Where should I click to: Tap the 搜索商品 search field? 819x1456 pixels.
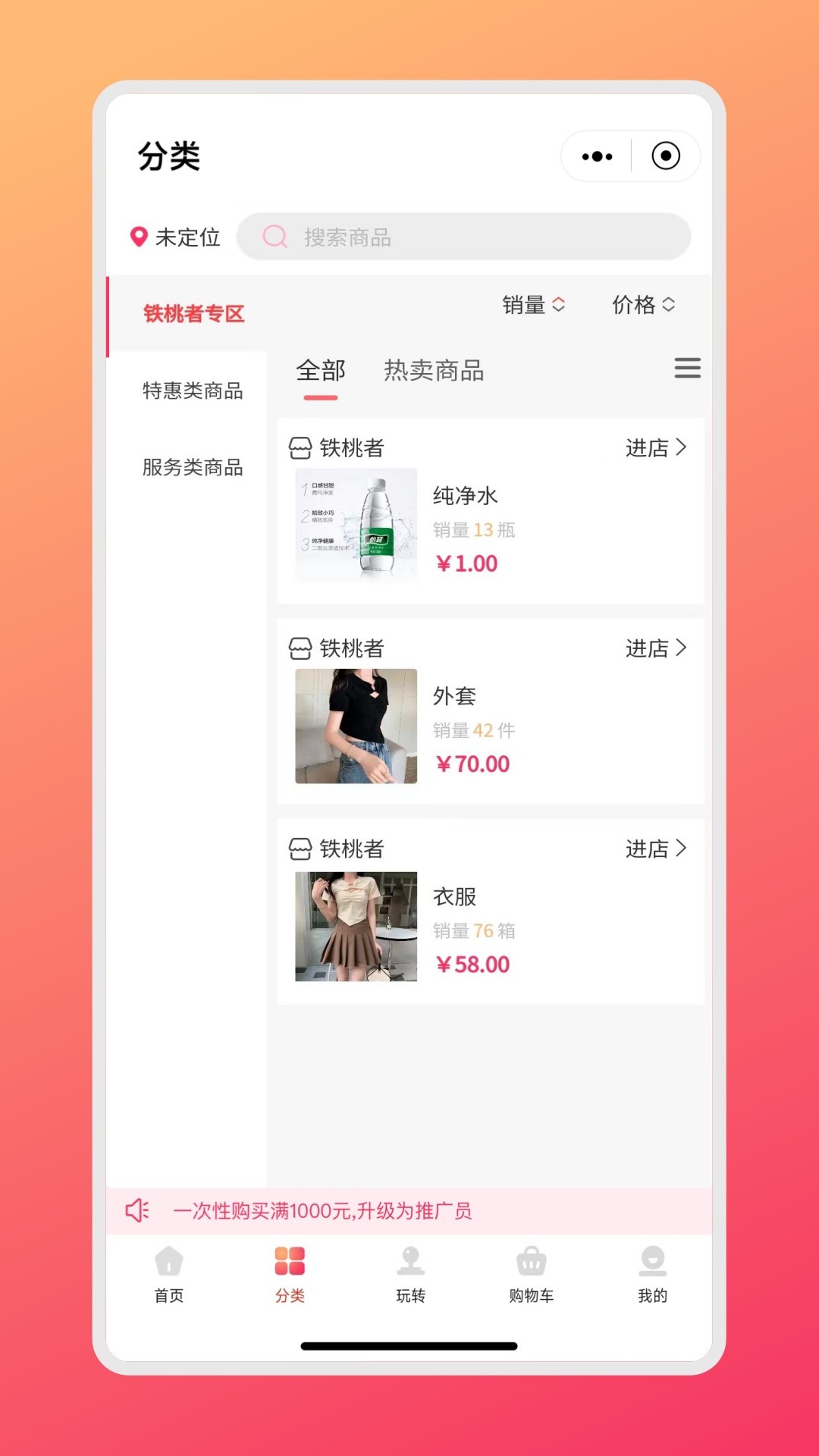tap(464, 237)
